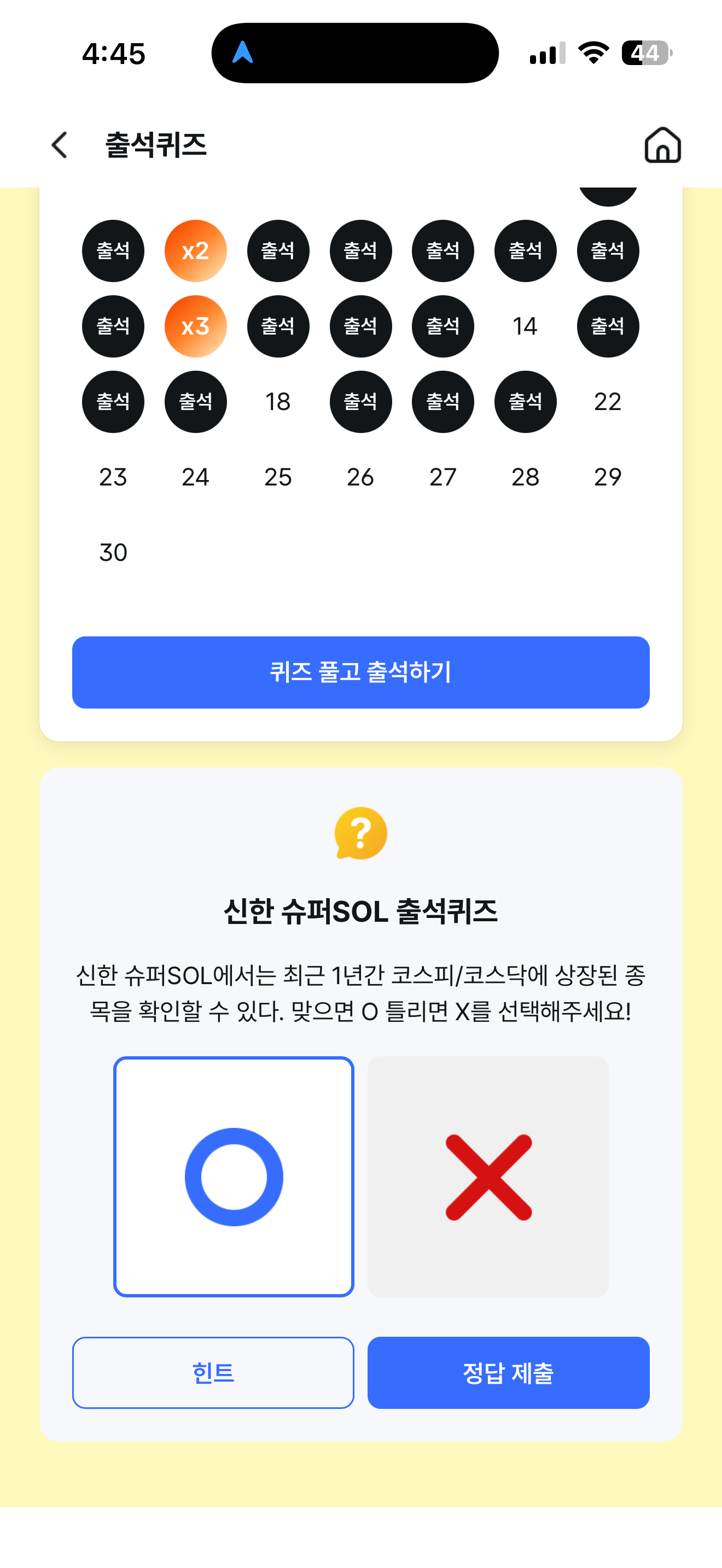Select the O answer option
The height and width of the screenshot is (1568, 722).
[234, 1176]
